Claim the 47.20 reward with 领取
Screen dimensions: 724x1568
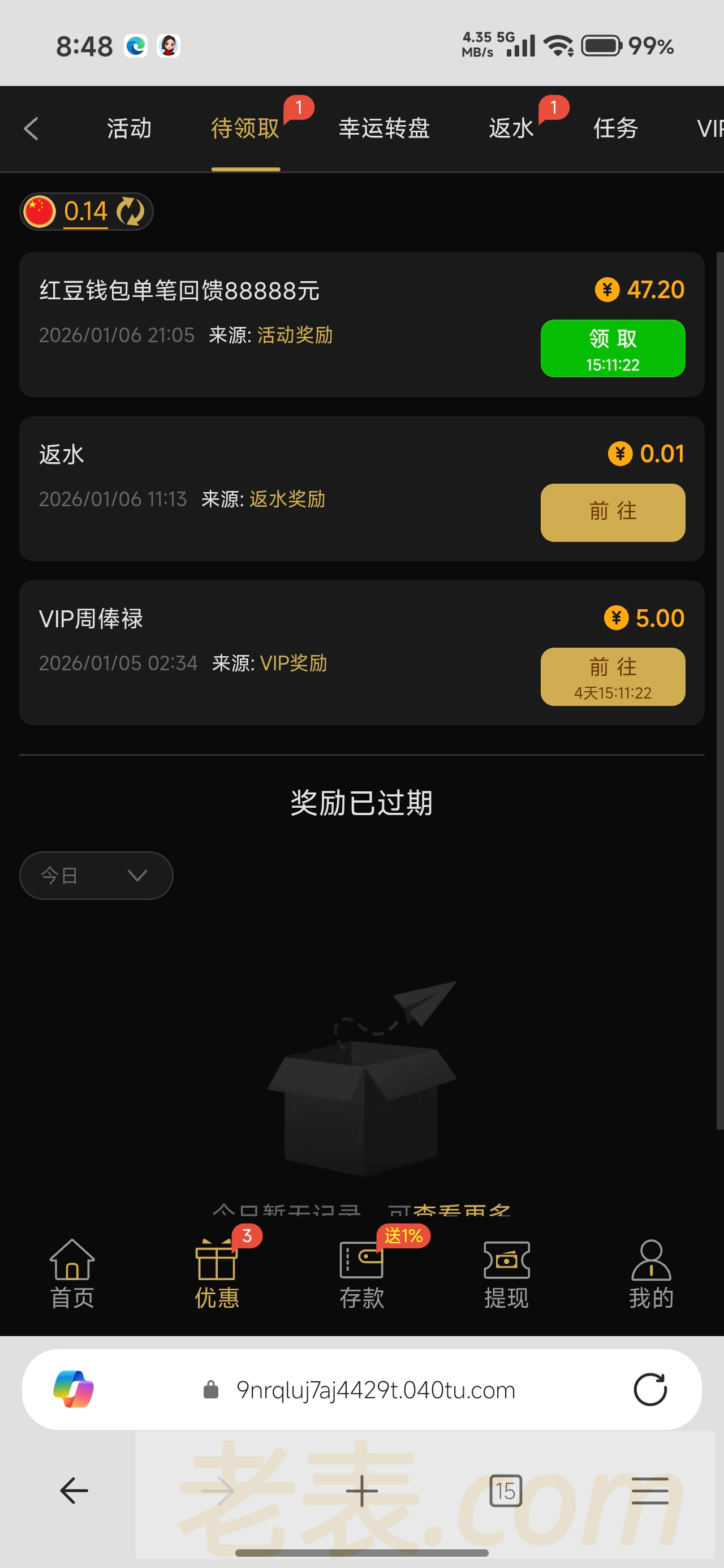click(x=613, y=348)
